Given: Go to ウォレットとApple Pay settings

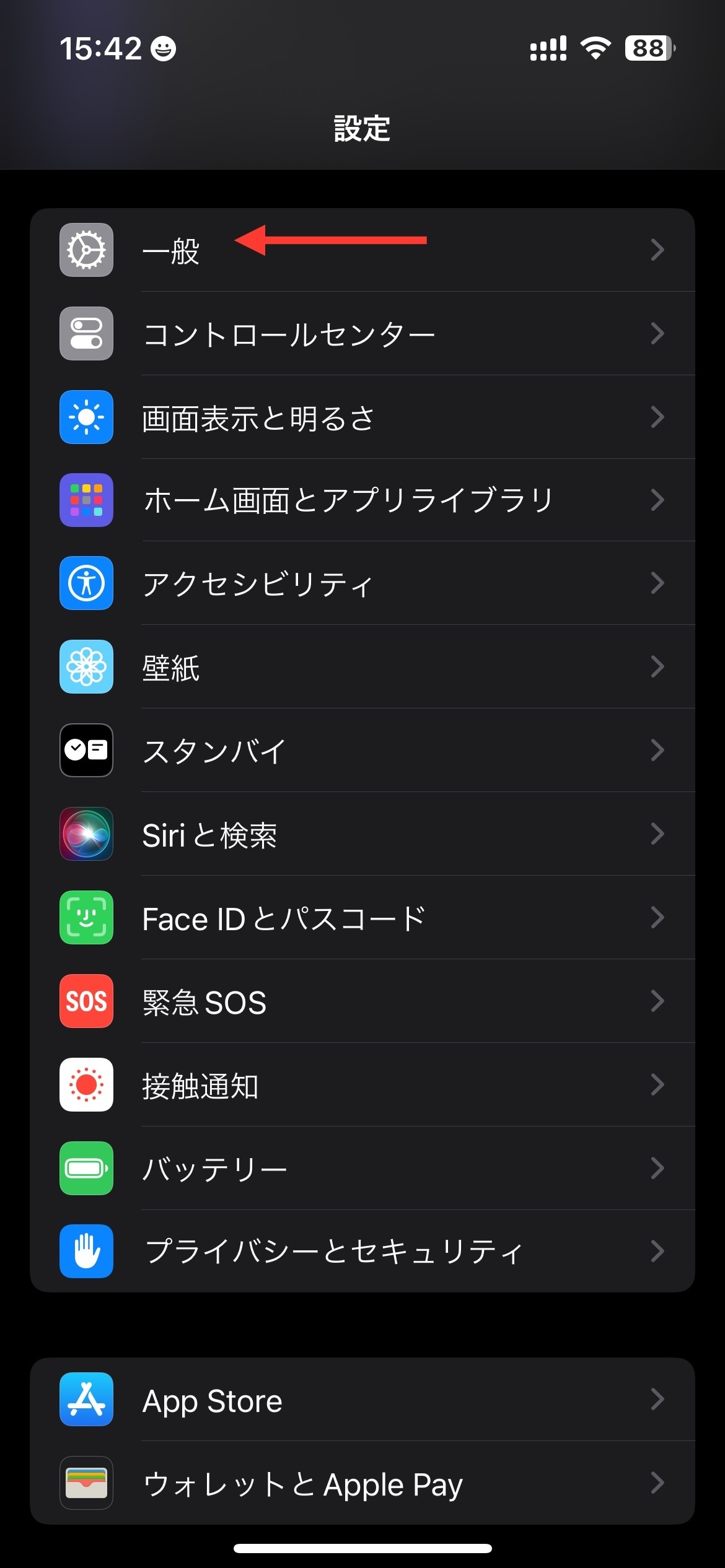Looking at the screenshot, I should coord(362,1483).
